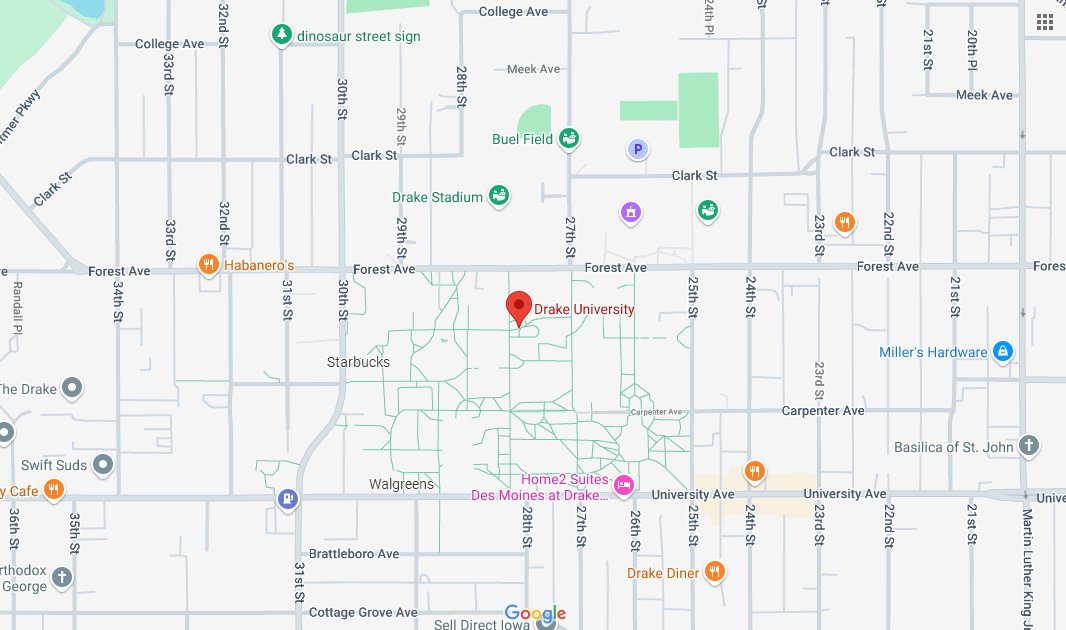This screenshot has height=630, width=1066.
Task: Select the parking marker near Clark St
Action: (637, 150)
